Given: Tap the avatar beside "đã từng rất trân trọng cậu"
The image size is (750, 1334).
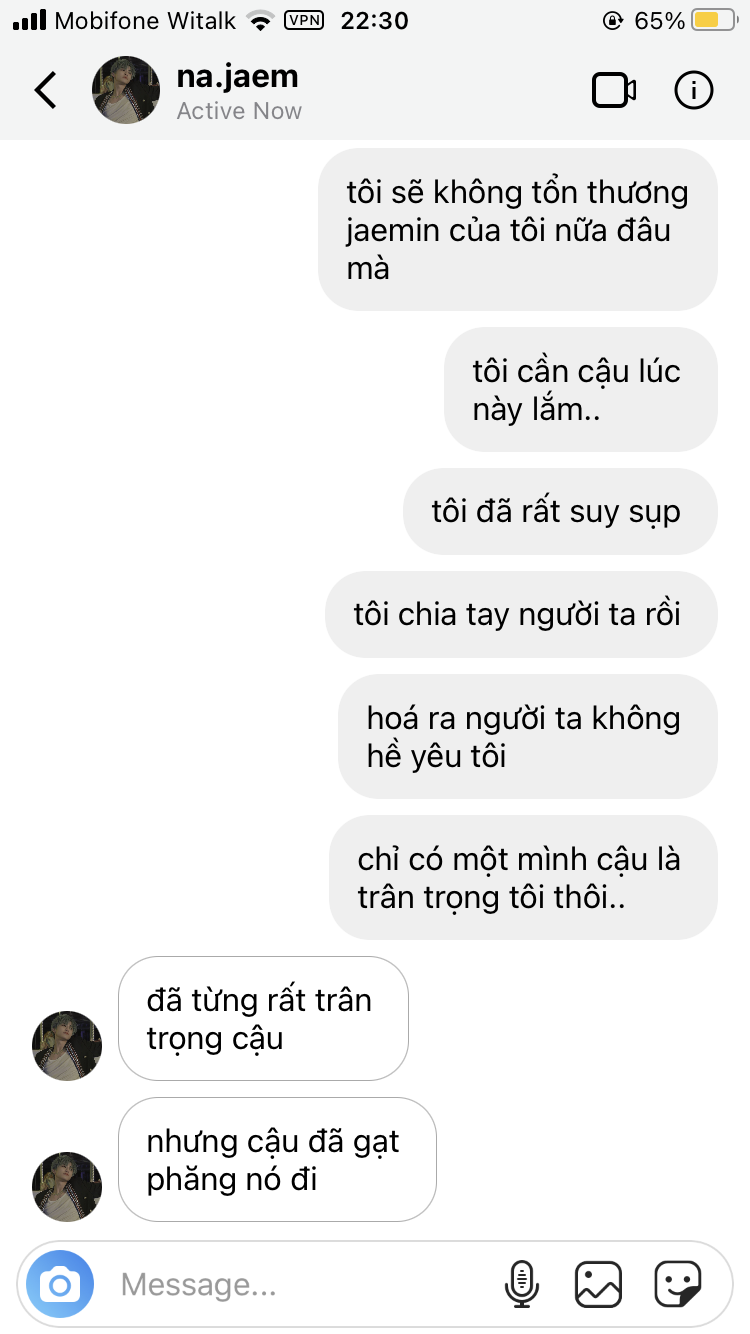Looking at the screenshot, I should click(68, 1045).
